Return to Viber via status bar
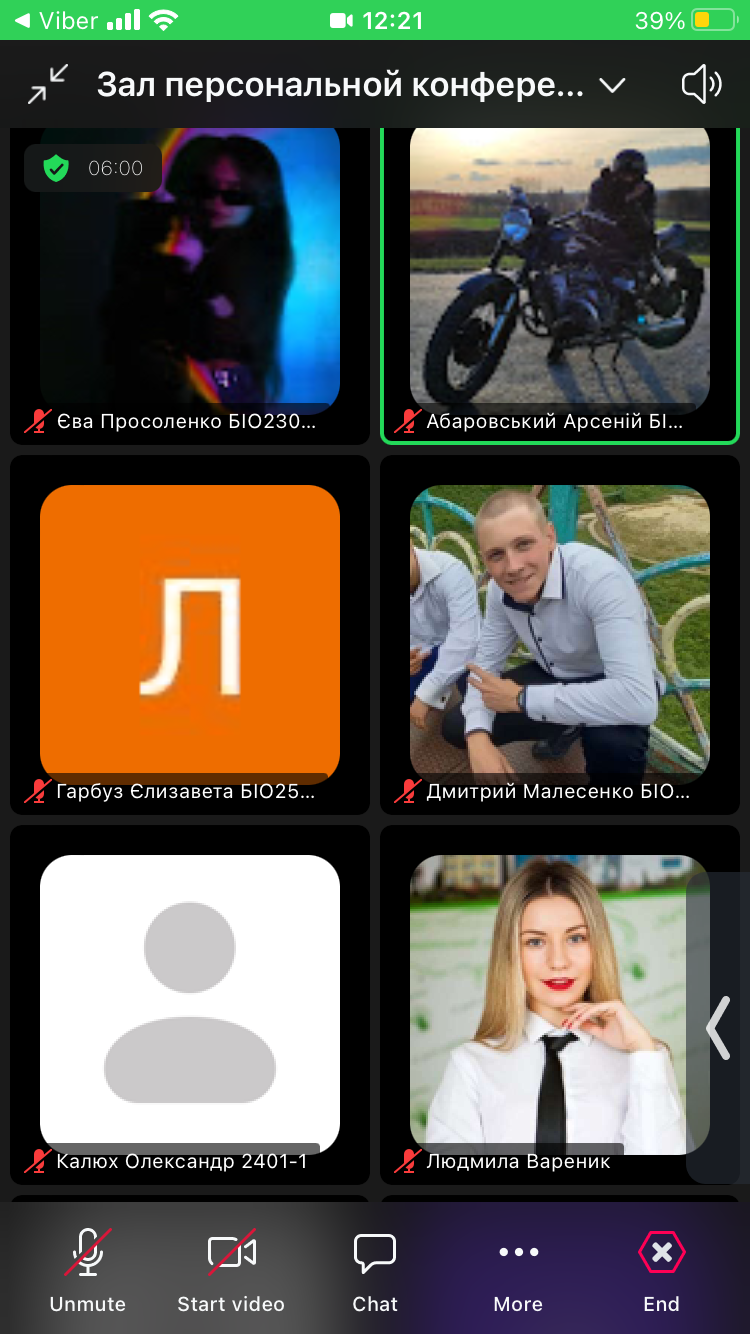Screen dimensions: 750x1334 62,20
